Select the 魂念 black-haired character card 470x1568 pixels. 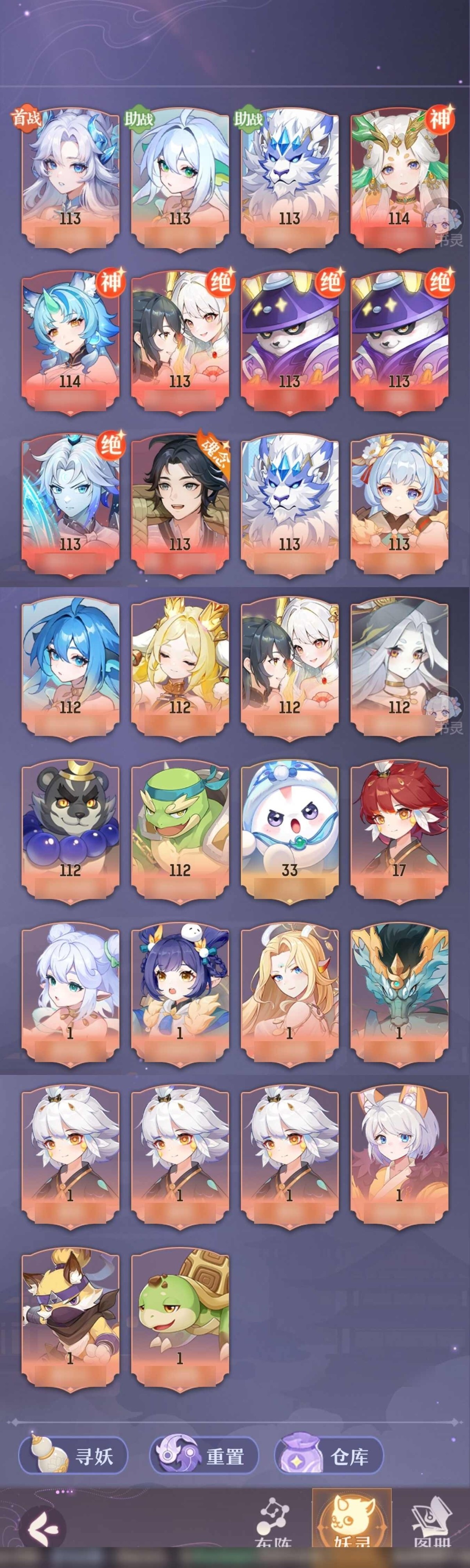pyautogui.click(x=180, y=503)
